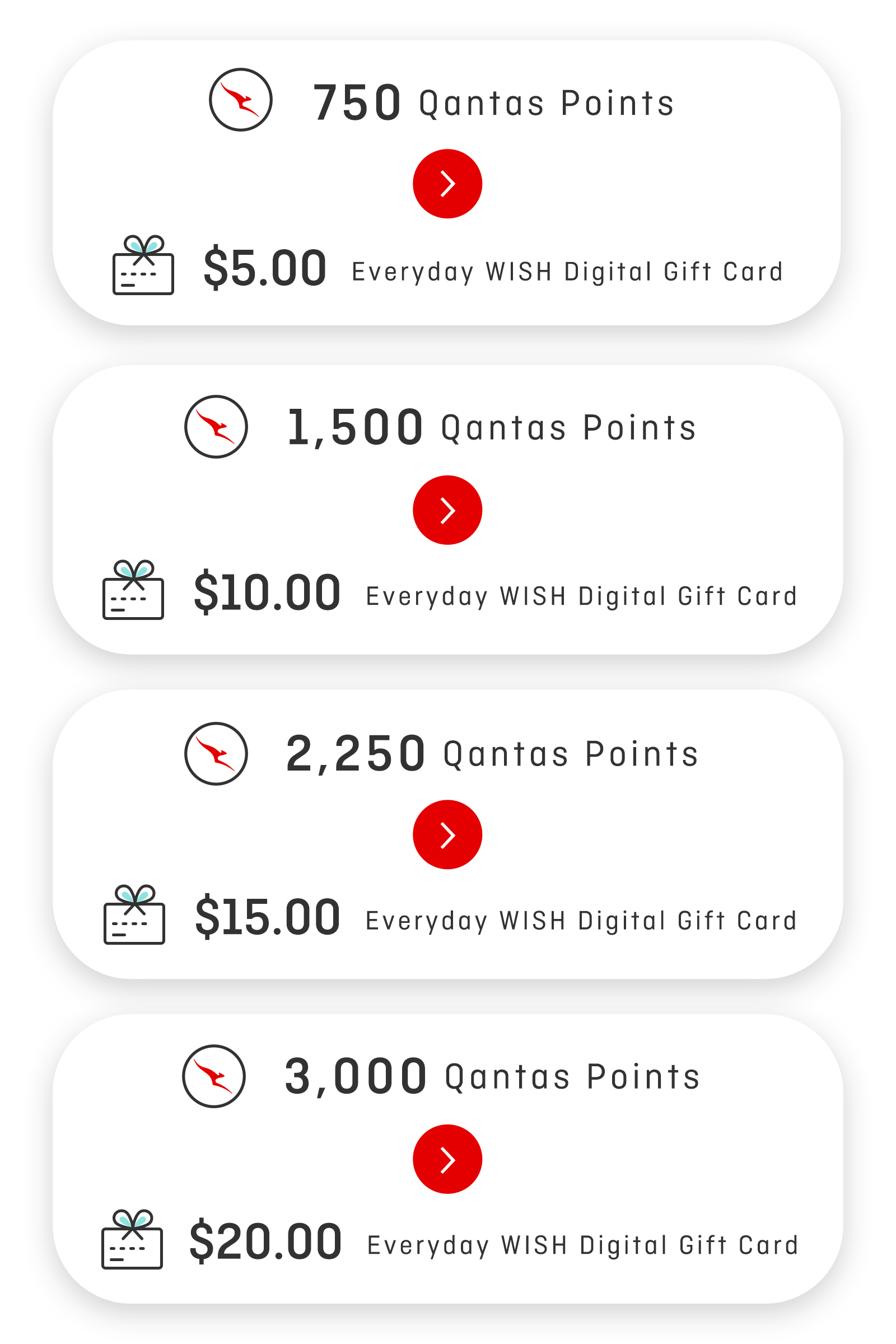Click the Qantas kangaroo logo beside 750 points
This screenshot has height=1344, width=896.
[241, 100]
